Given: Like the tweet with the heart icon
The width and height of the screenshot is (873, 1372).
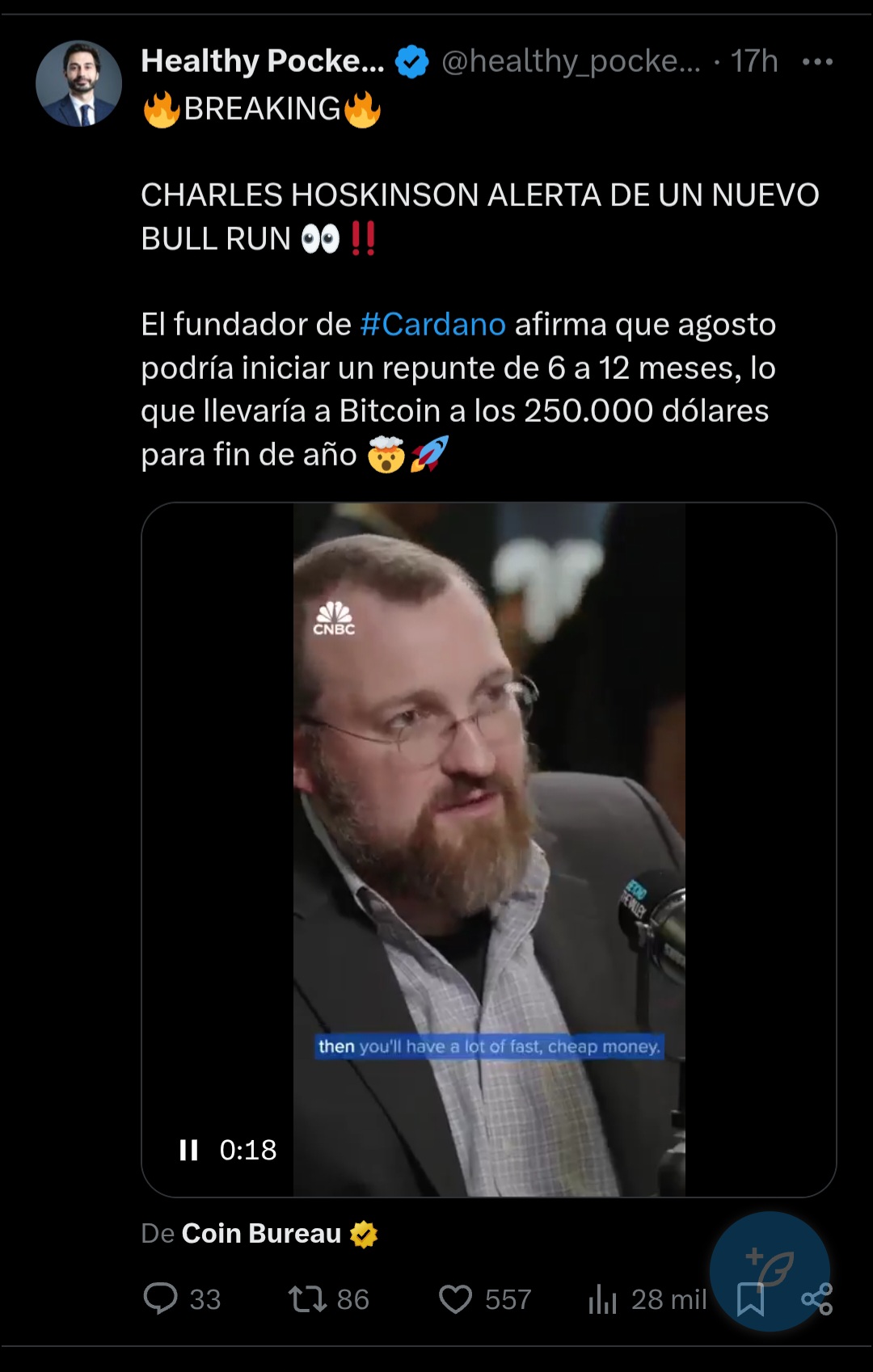Looking at the screenshot, I should 459,1299.
